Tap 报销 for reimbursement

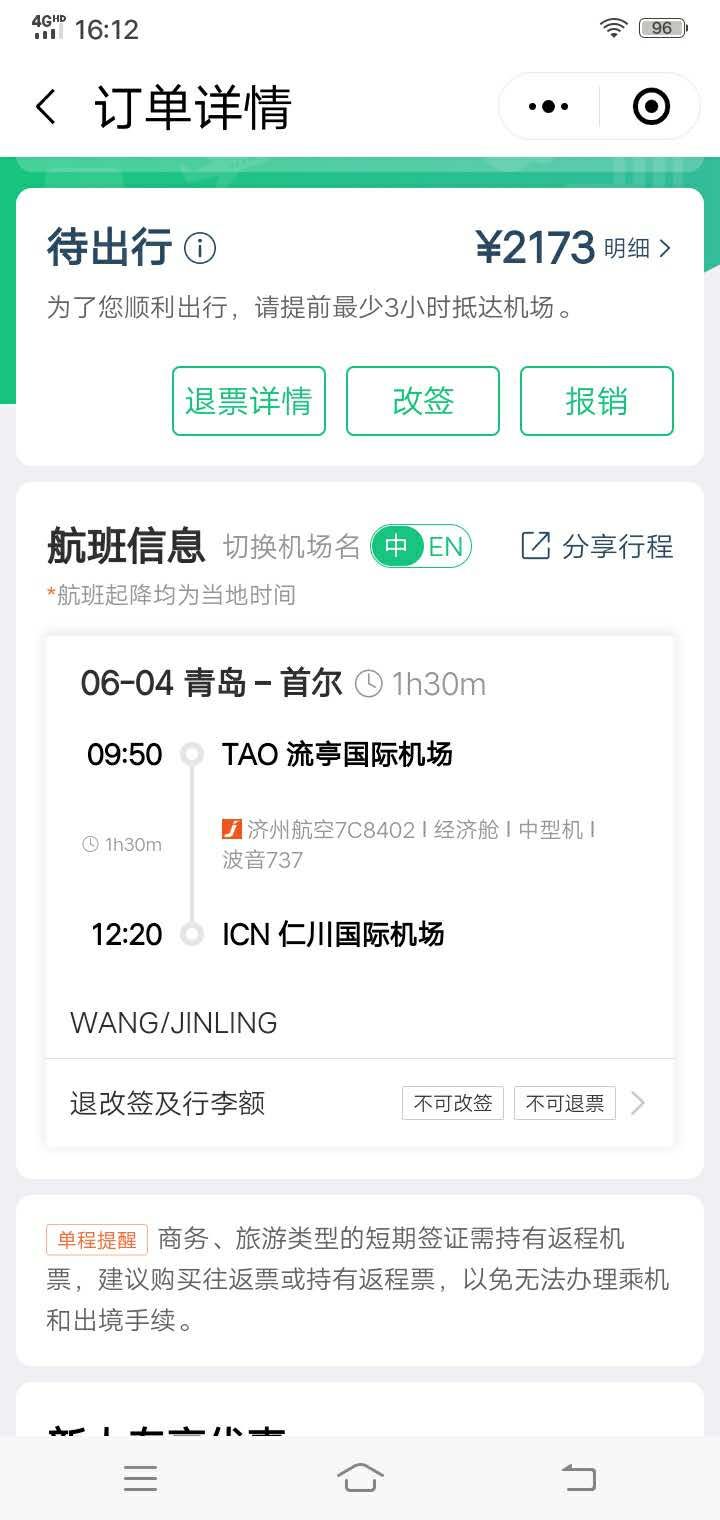click(x=597, y=401)
